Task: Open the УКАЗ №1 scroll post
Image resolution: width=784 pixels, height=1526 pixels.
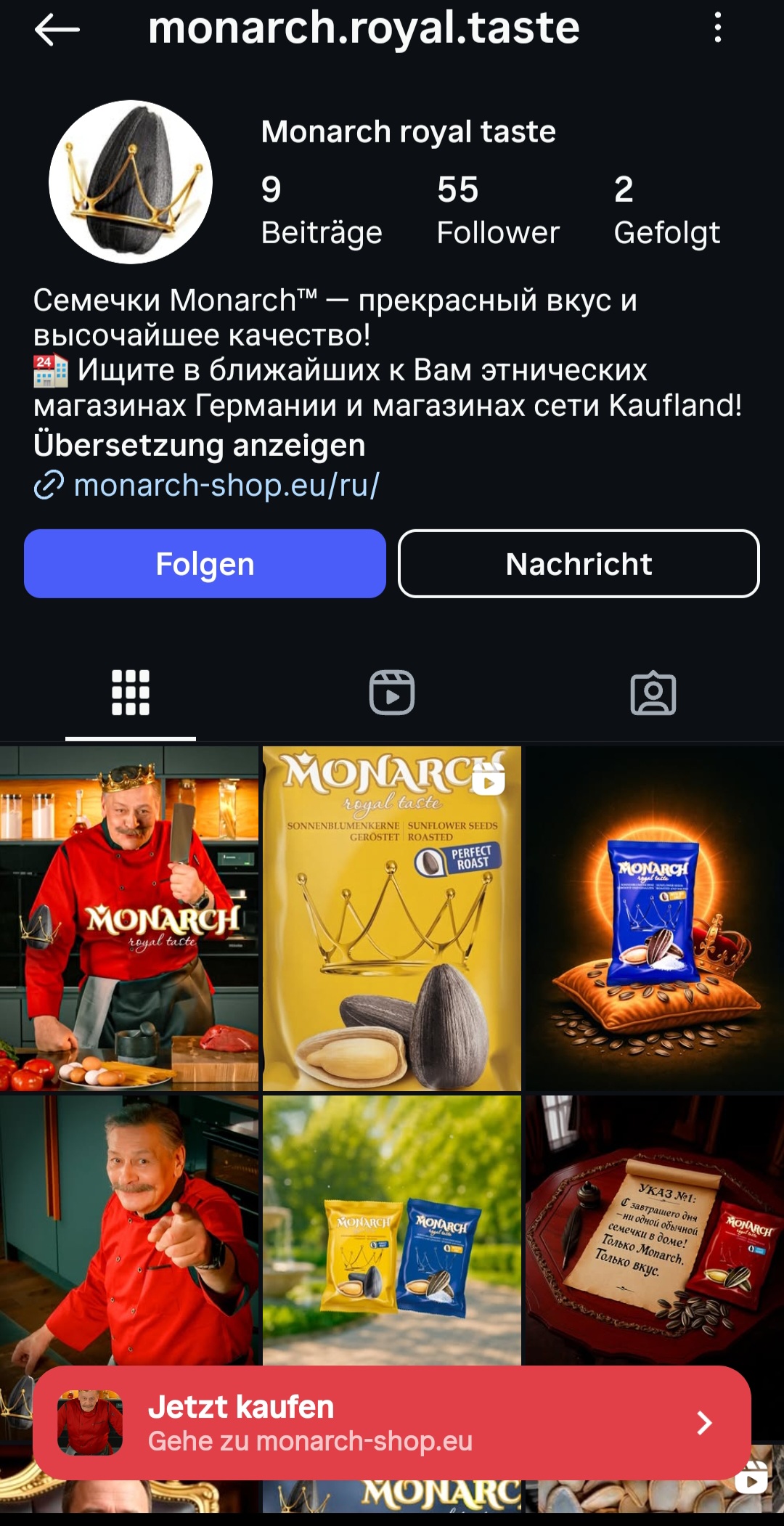Action: (655, 1231)
